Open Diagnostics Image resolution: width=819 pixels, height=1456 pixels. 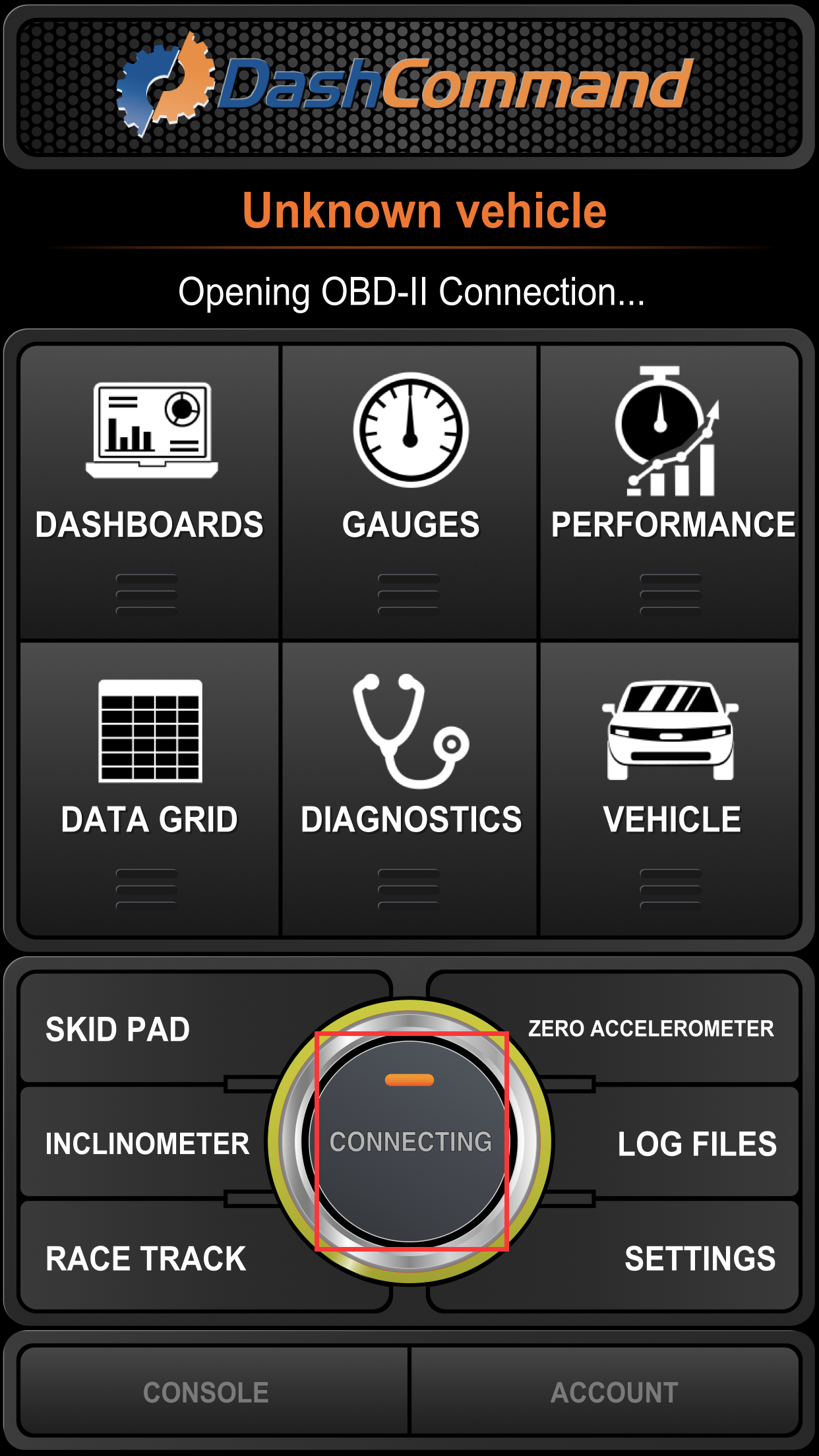409,788
